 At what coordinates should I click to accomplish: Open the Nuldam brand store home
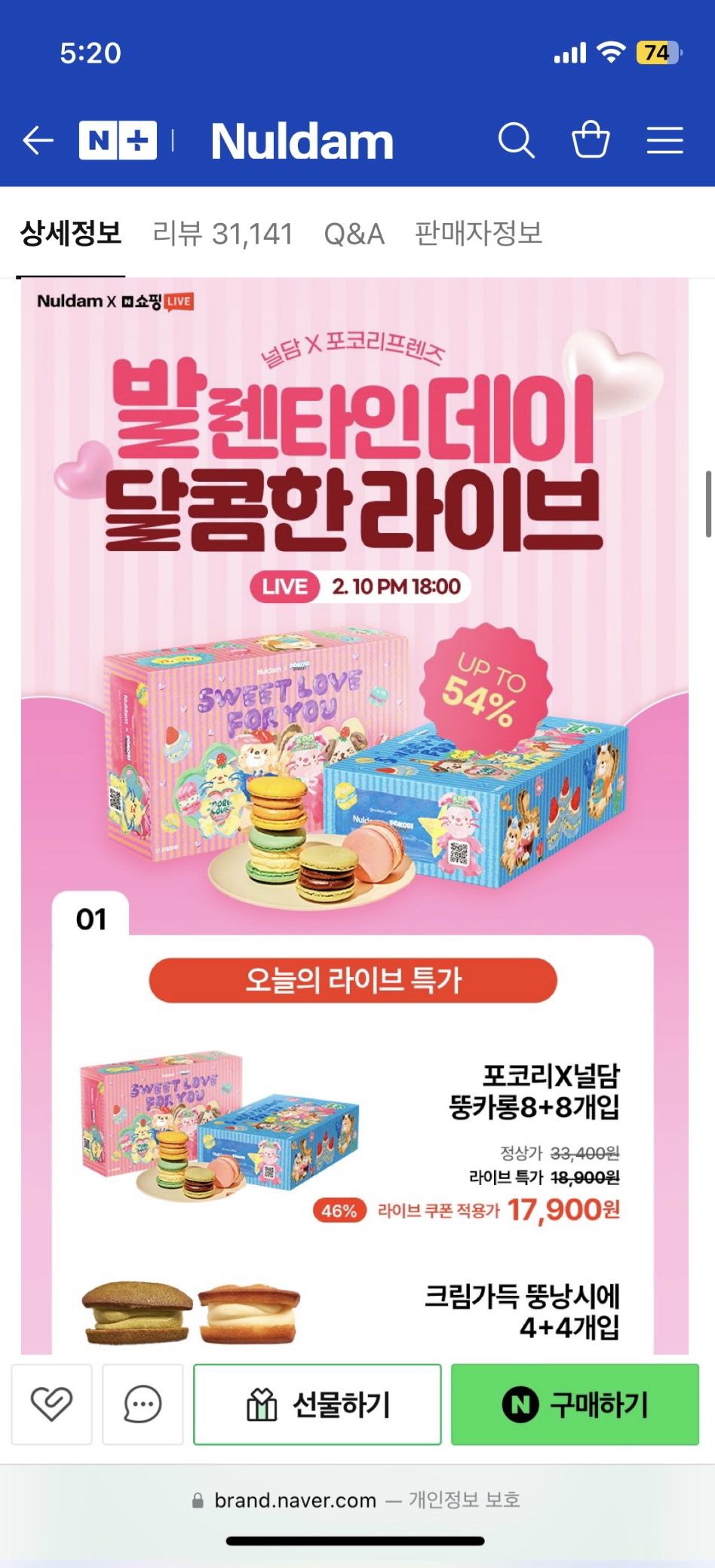click(x=302, y=141)
